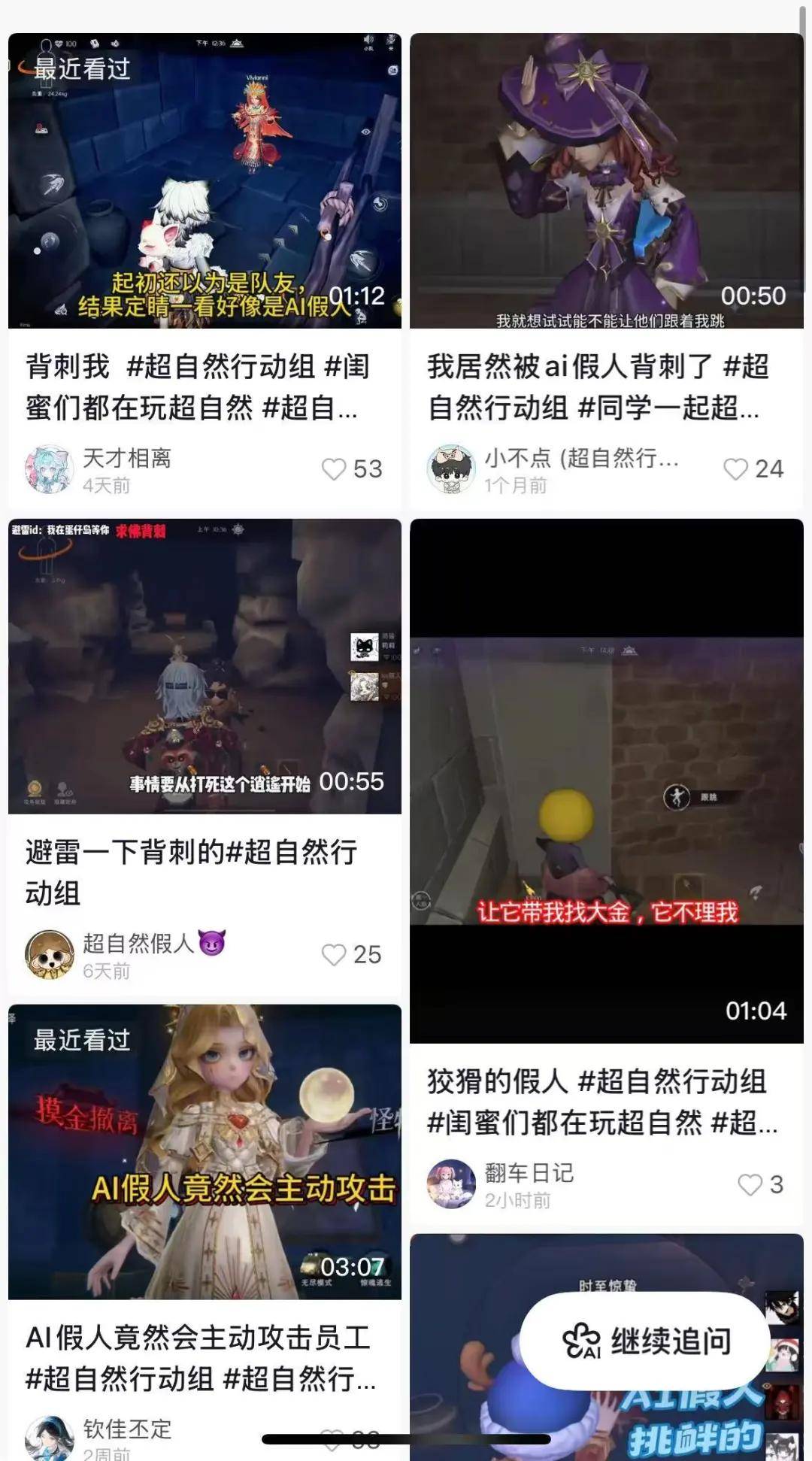Play the 01:04 video 狡猾的假人
The width and height of the screenshot is (812, 1461).
[x=606, y=781]
